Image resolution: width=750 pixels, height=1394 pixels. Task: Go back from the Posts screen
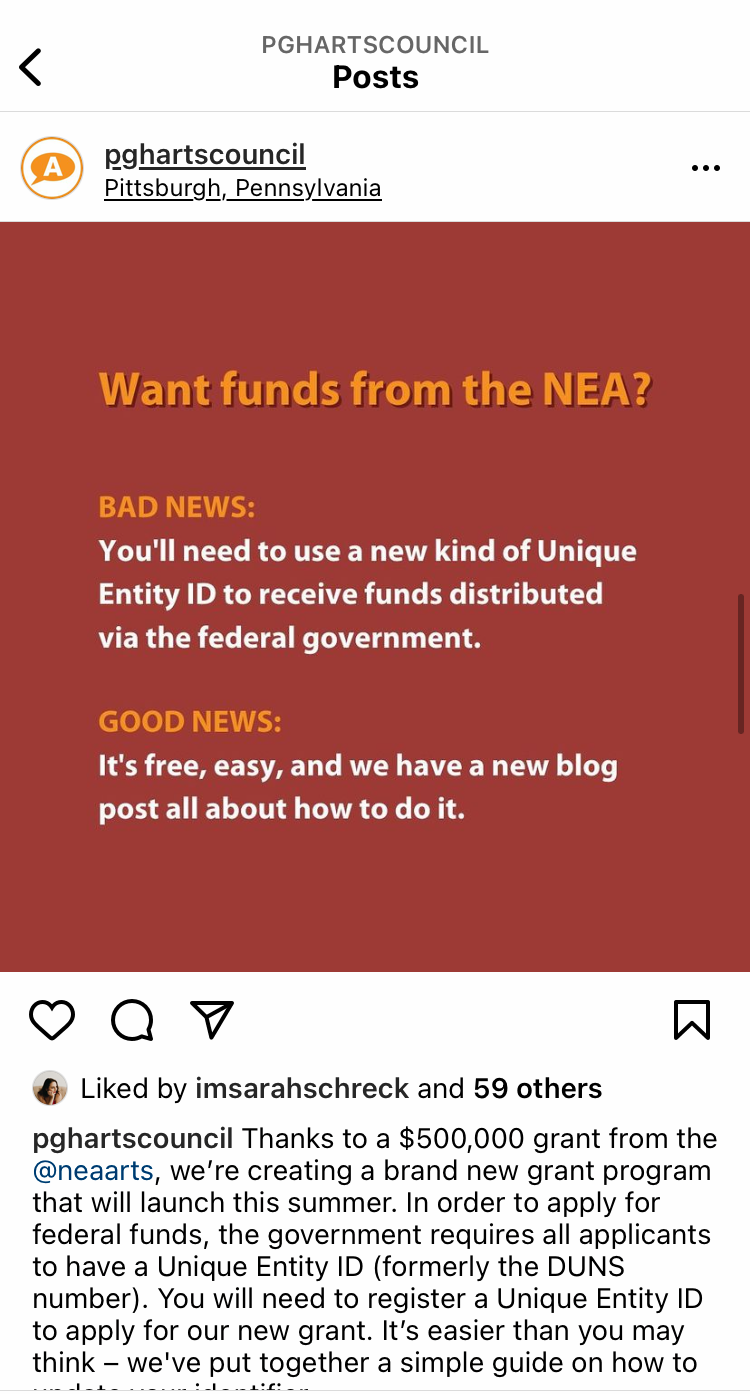31,67
